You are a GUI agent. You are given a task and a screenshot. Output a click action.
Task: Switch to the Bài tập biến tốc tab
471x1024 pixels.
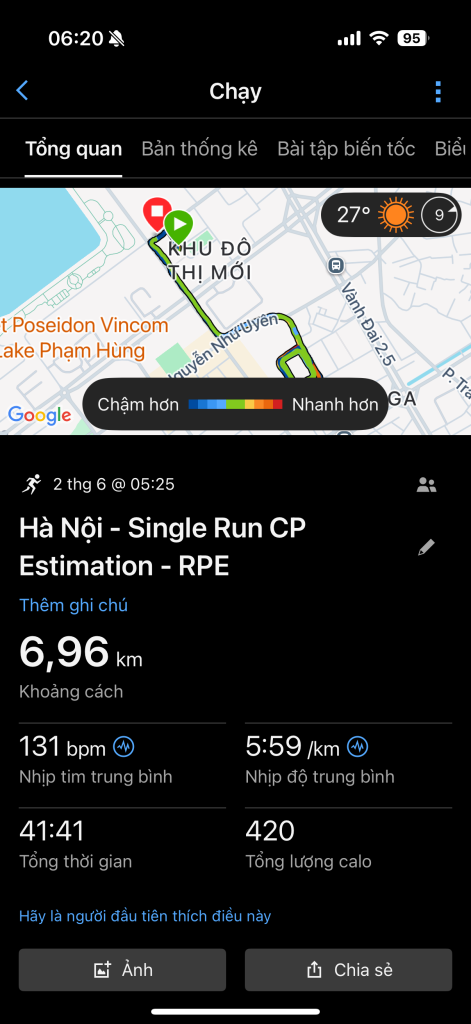coord(346,149)
